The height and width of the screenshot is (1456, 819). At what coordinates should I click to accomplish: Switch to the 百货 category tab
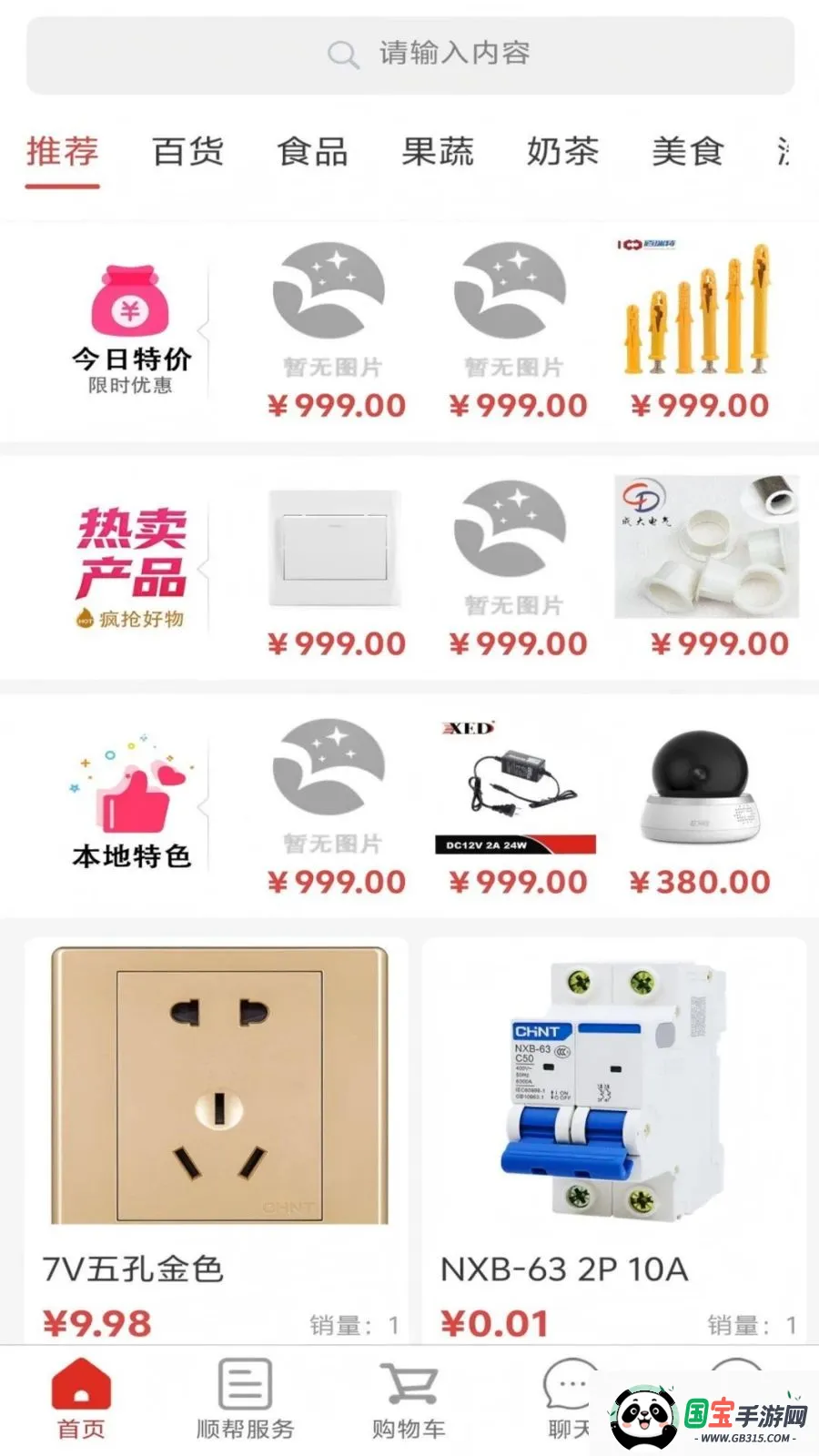coord(187,151)
